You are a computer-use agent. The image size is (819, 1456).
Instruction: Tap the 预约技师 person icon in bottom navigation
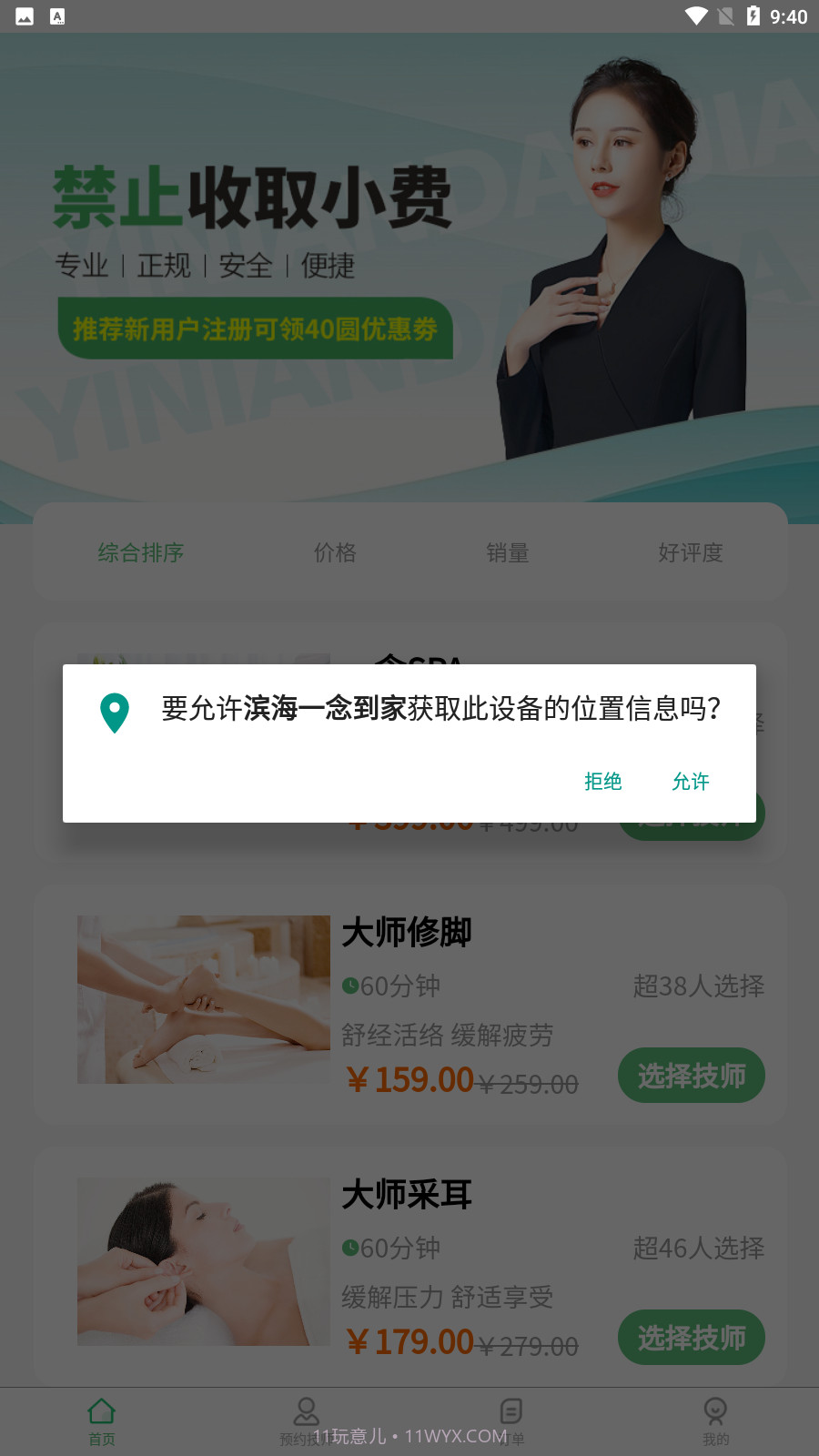coord(306,1410)
